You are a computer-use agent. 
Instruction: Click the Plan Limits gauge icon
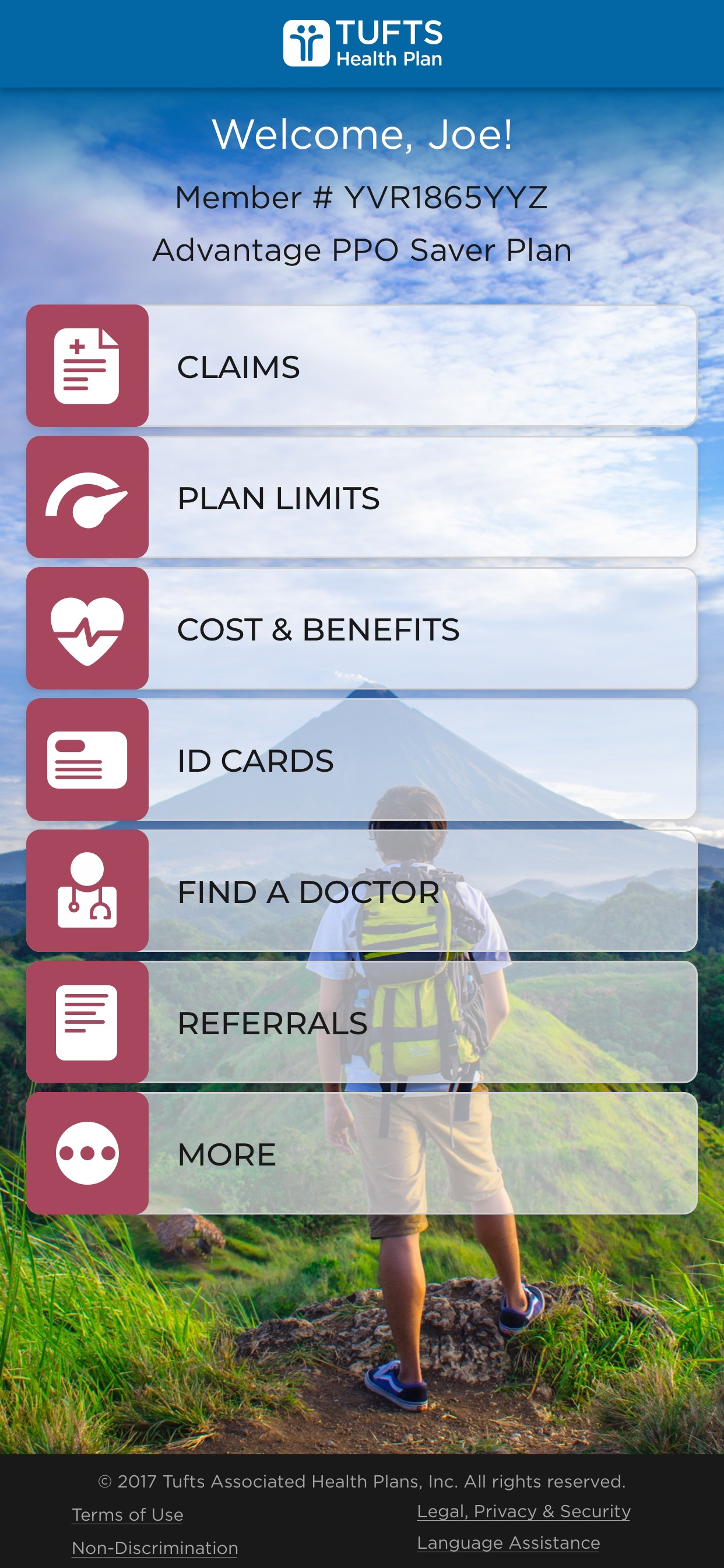[87, 499]
